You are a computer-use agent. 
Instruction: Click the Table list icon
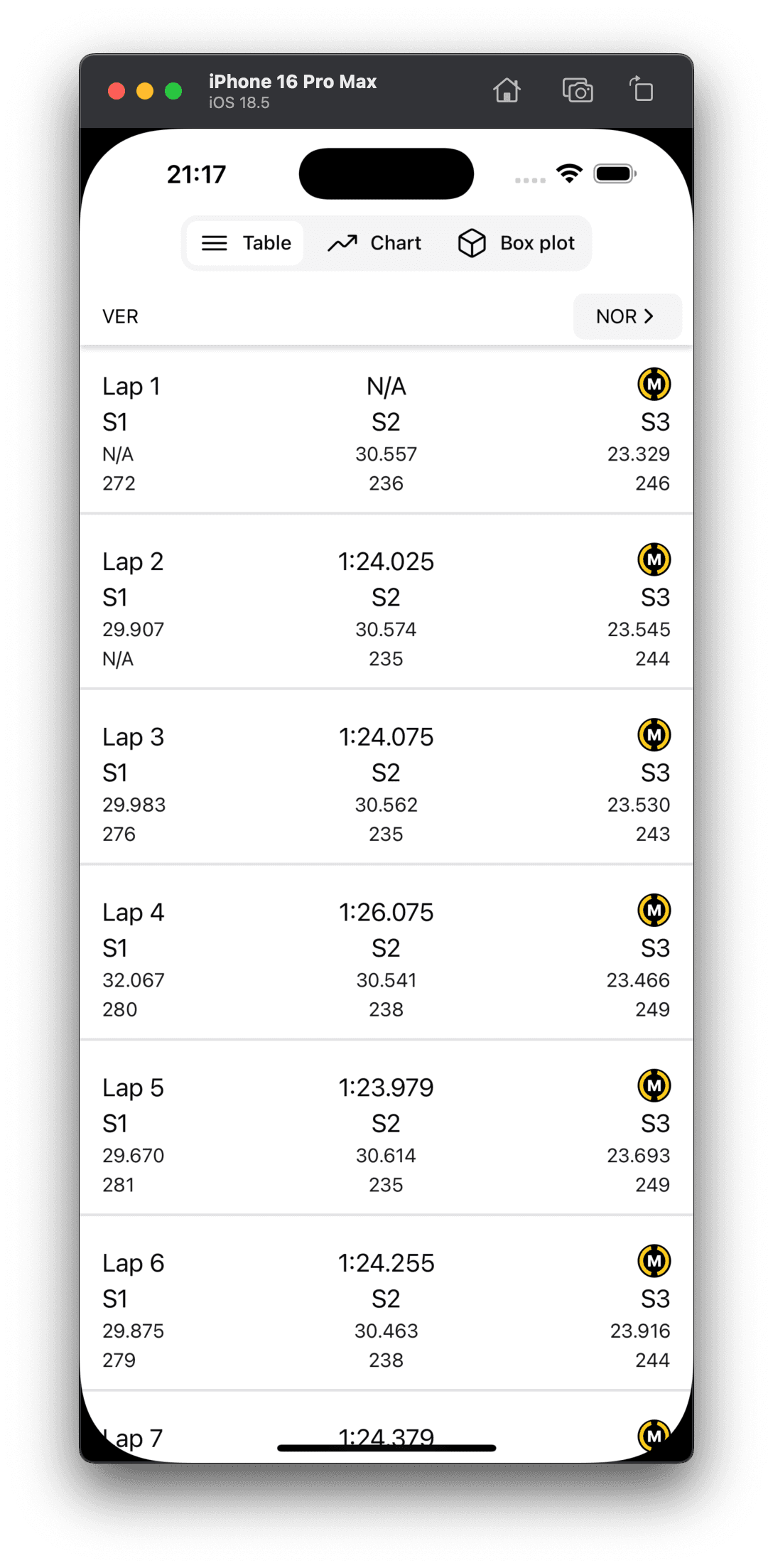(214, 243)
